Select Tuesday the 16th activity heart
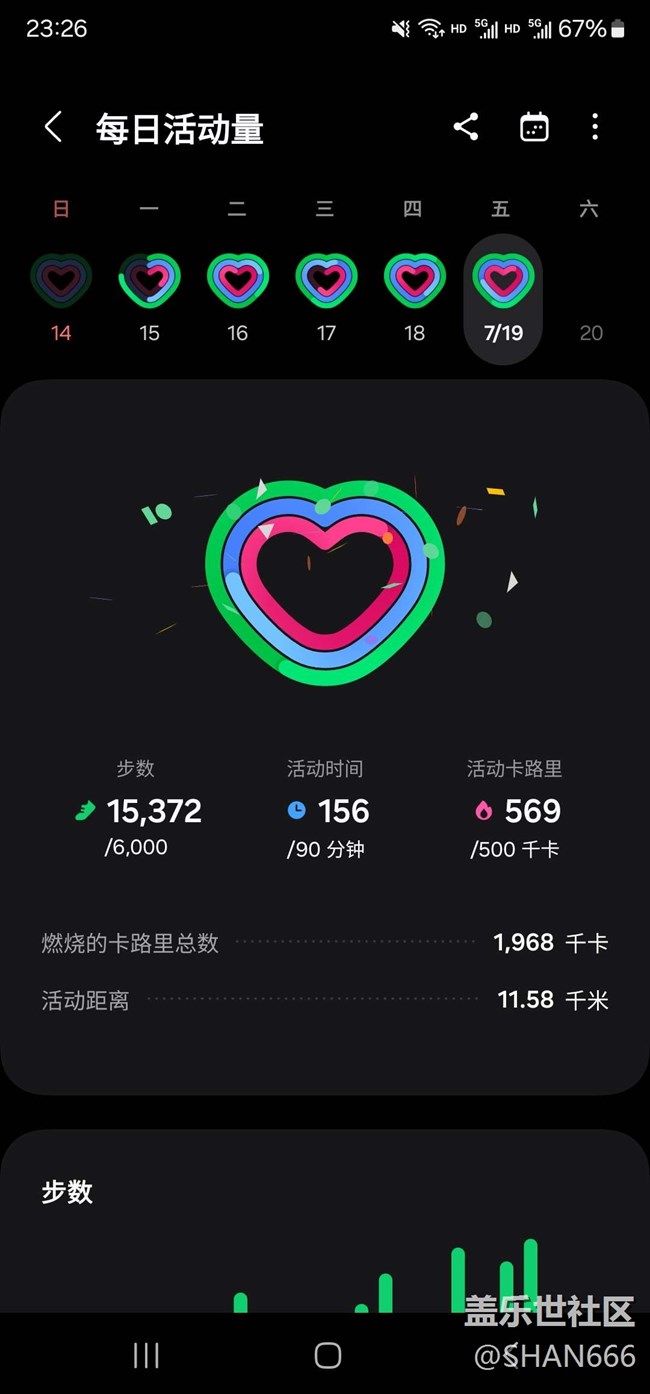 pyautogui.click(x=237, y=280)
